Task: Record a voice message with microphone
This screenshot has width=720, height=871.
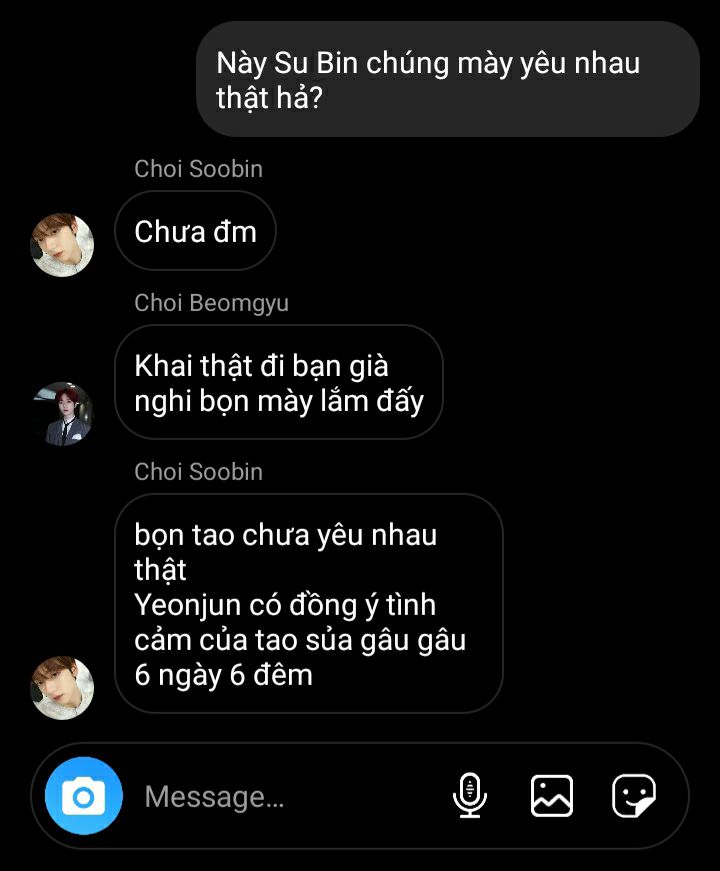Action: click(469, 796)
